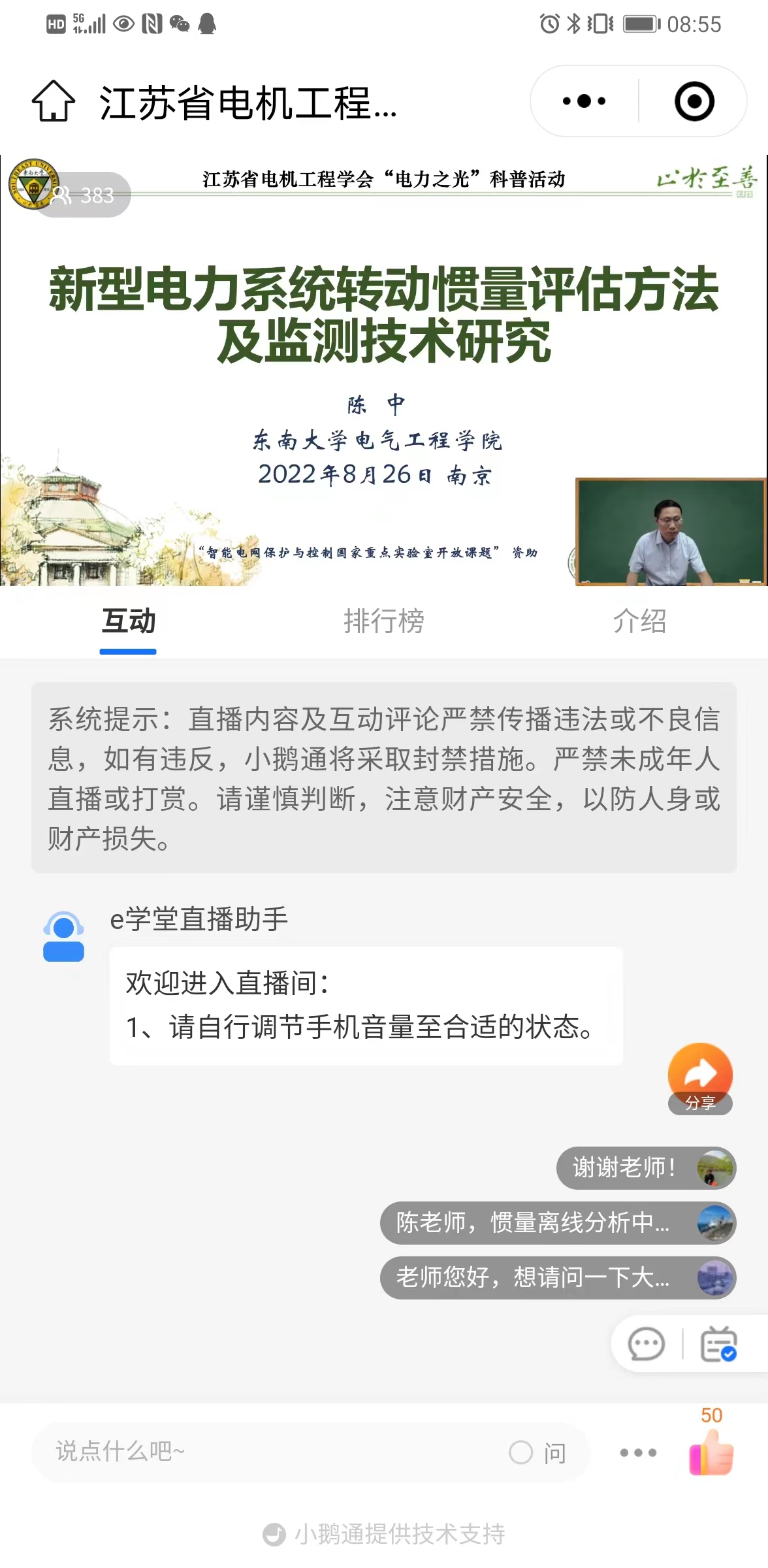Tap the 说点什么吧 comment input field
The image size is (768, 1568).
pos(261,1452)
